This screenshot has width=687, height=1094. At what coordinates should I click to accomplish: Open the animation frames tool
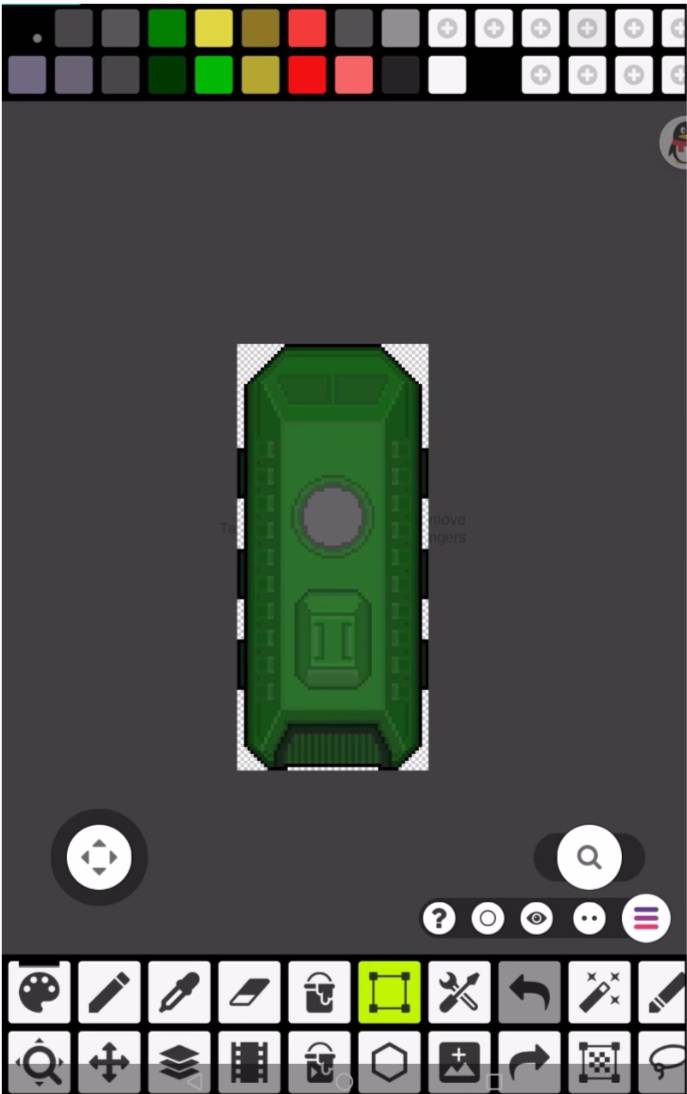point(249,1061)
